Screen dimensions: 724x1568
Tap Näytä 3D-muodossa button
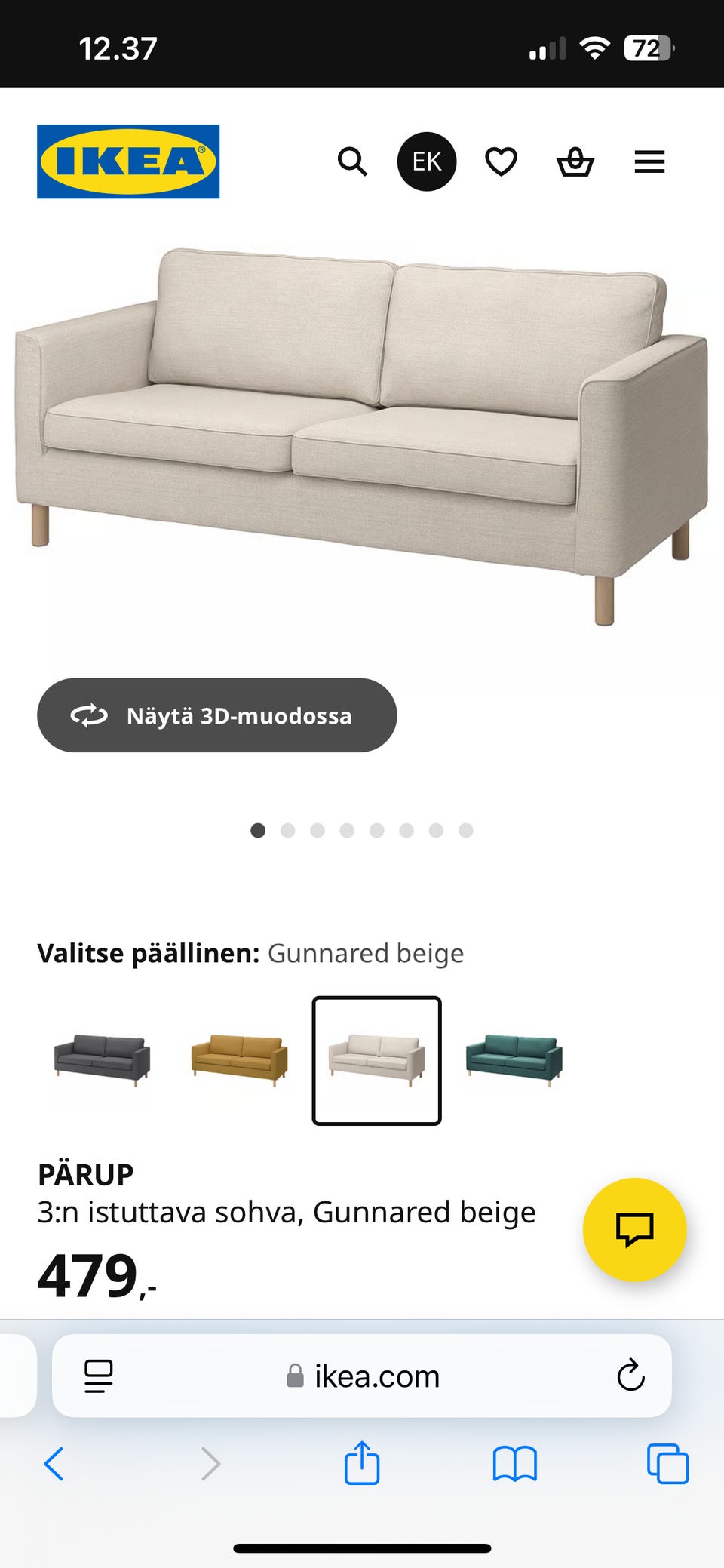click(x=217, y=715)
